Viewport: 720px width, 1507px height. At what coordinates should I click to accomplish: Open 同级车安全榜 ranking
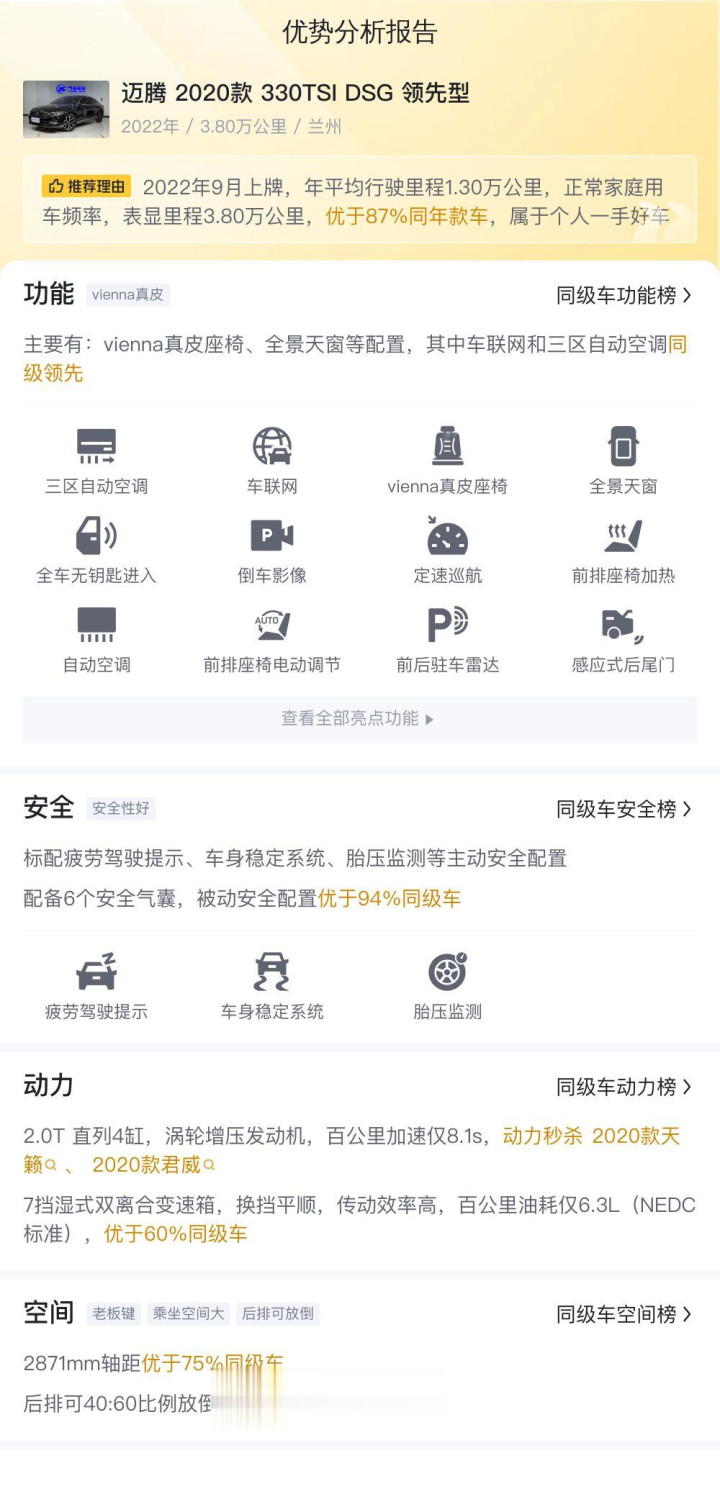tap(624, 809)
